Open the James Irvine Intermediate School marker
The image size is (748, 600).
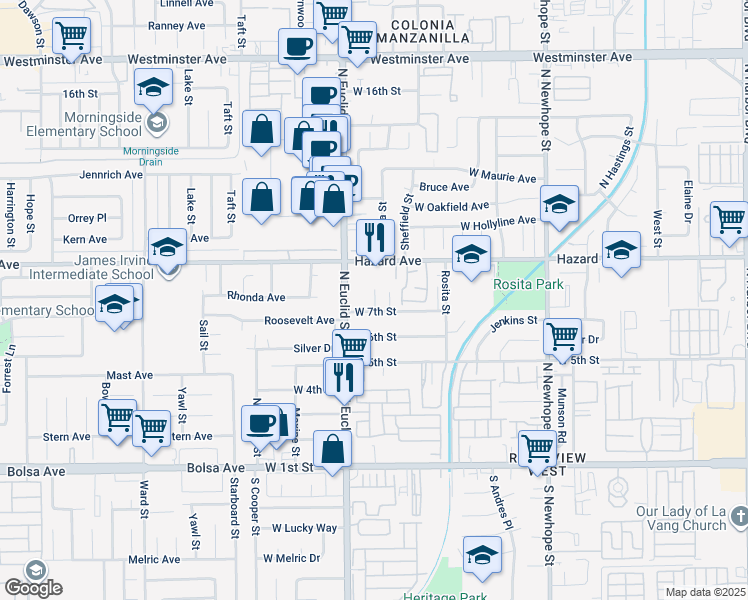(x=167, y=246)
